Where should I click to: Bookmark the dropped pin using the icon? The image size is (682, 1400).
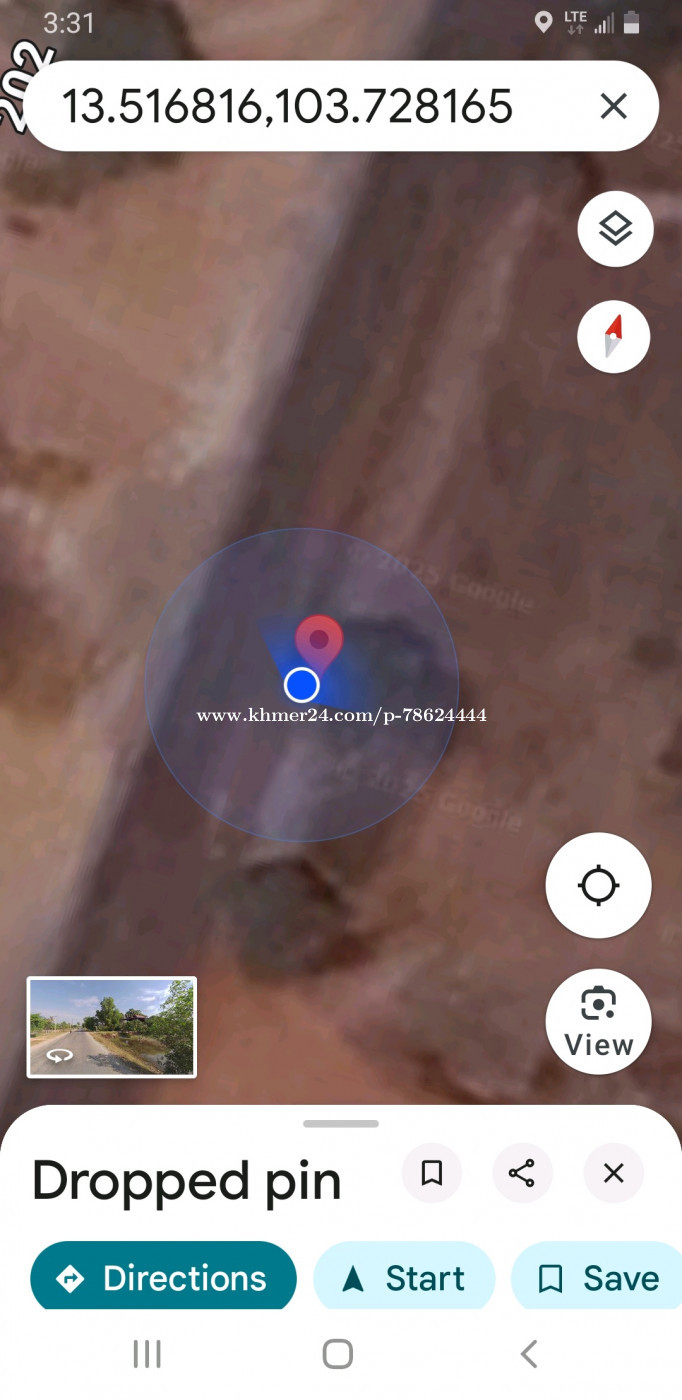click(432, 1173)
